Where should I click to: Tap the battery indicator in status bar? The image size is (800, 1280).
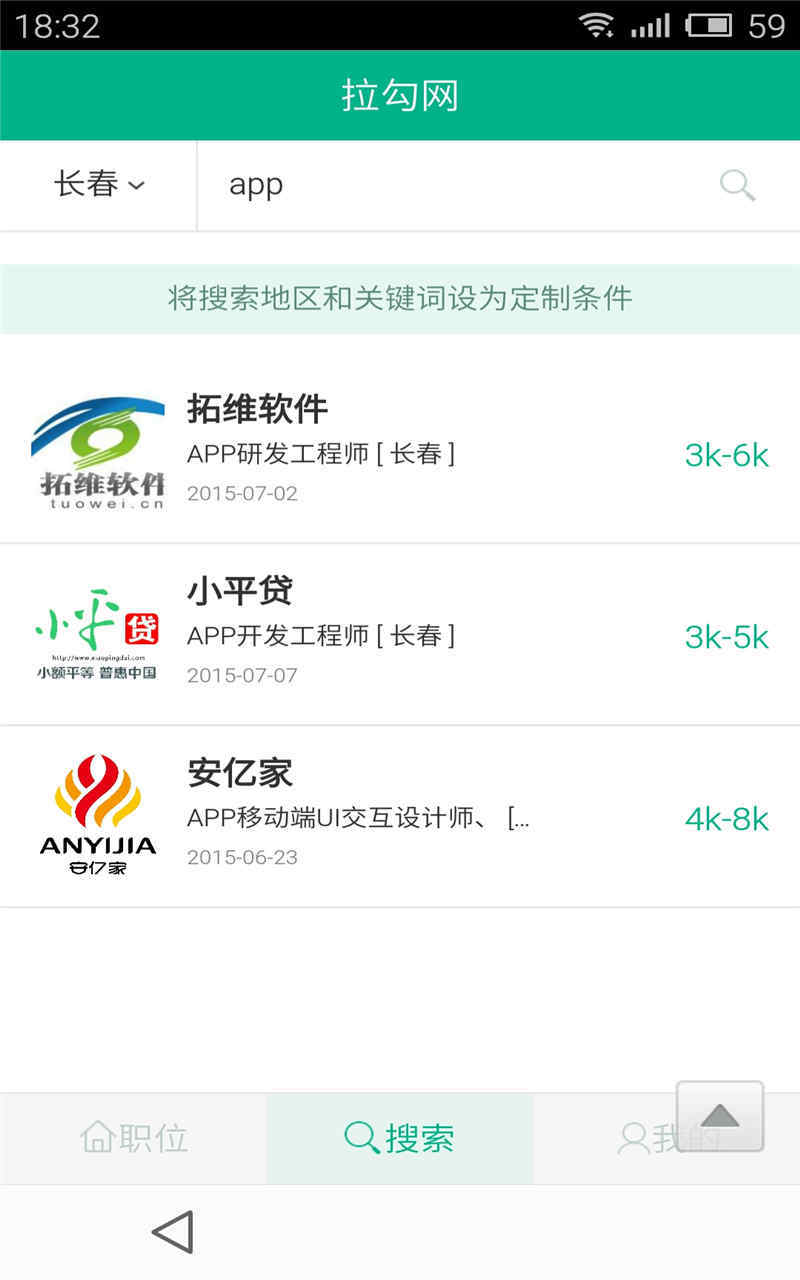click(x=711, y=25)
